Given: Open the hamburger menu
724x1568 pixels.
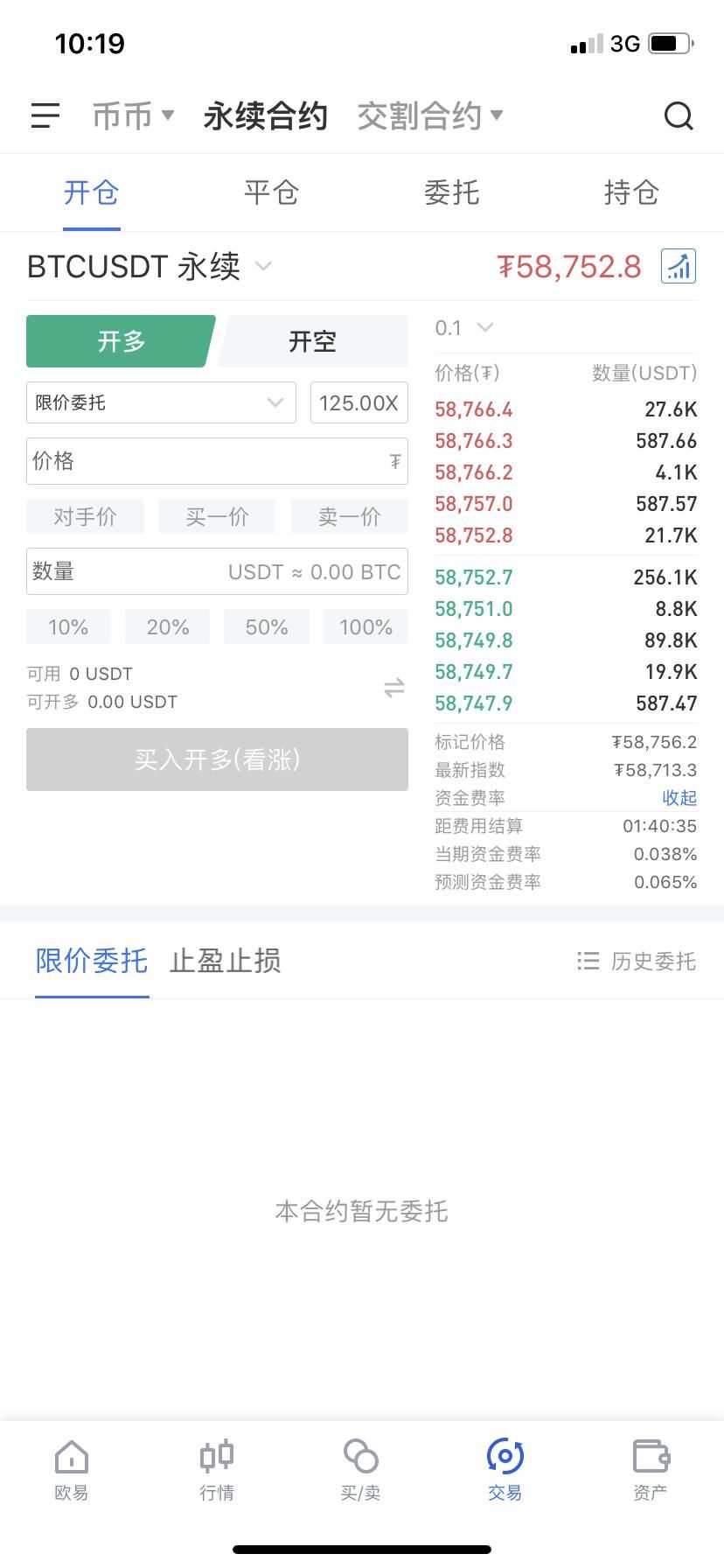Looking at the screenshot, I should click(x=45, y=115).
